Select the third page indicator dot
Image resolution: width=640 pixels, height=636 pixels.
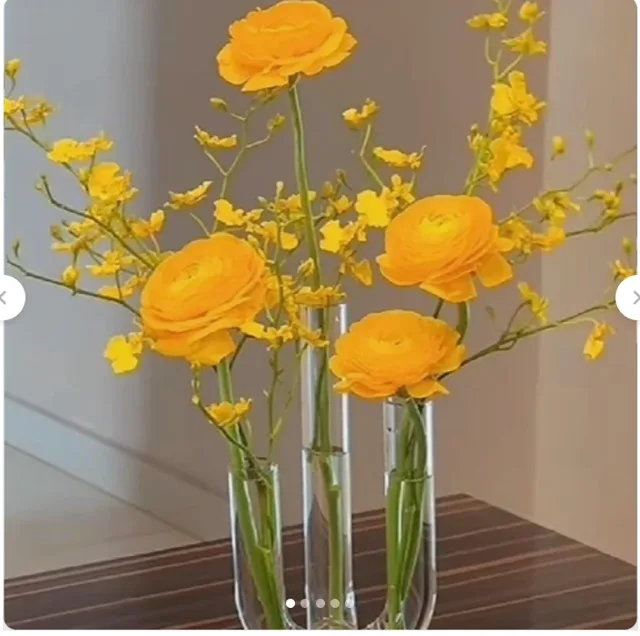pos(320,603)
